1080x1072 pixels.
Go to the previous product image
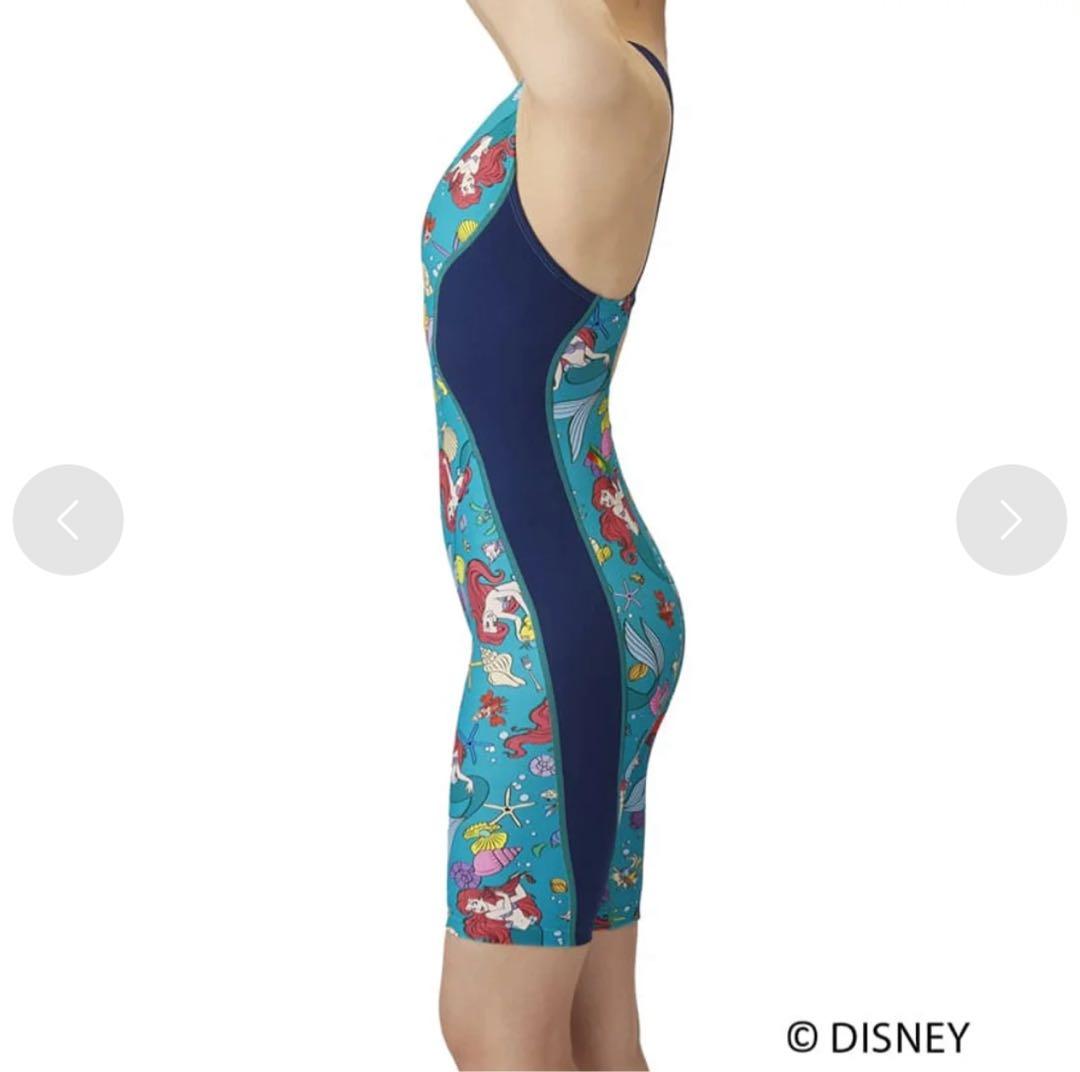tap(68, 520)
